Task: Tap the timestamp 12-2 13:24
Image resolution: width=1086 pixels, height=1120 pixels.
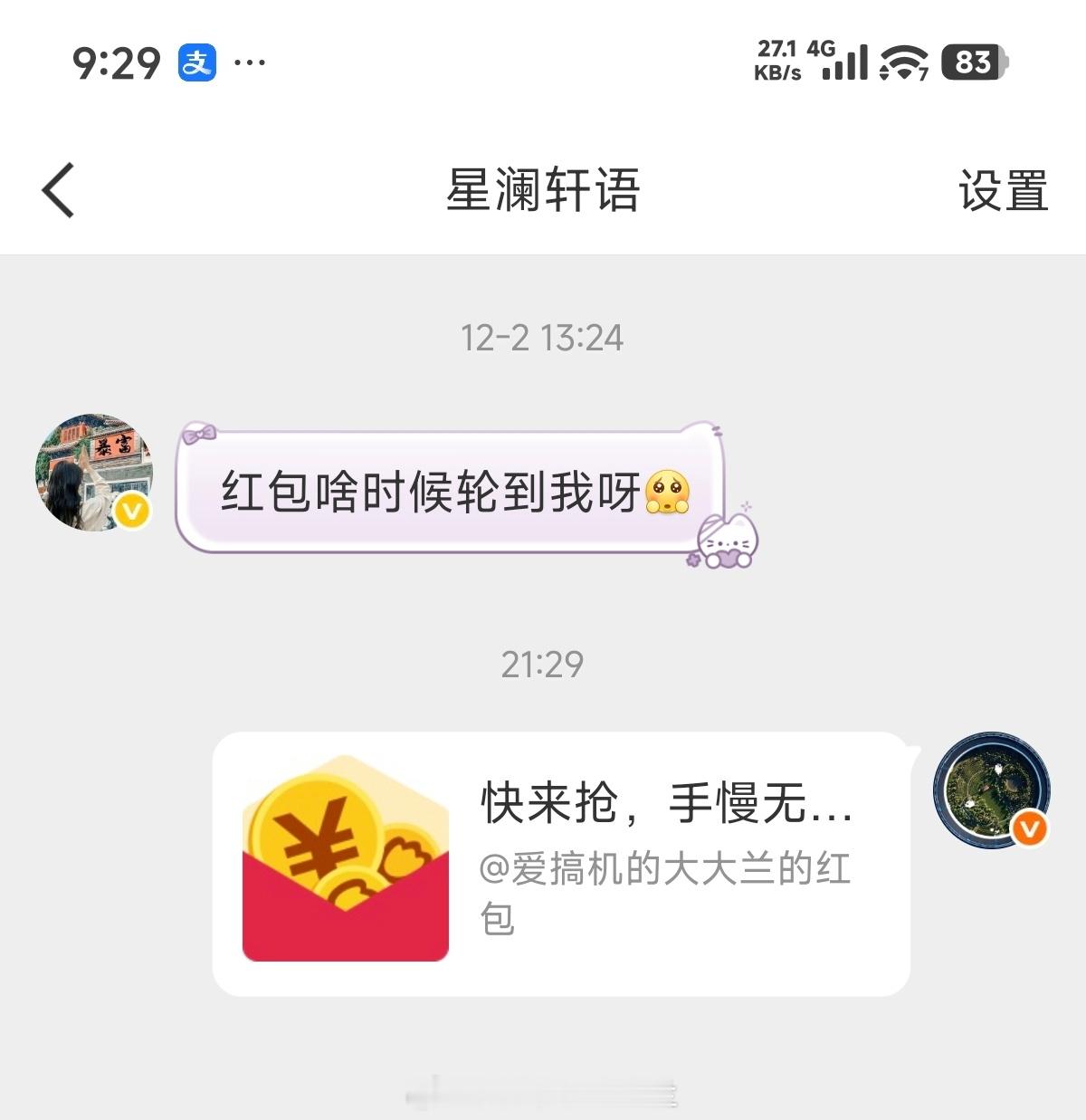Action: [x=541, y=339]
